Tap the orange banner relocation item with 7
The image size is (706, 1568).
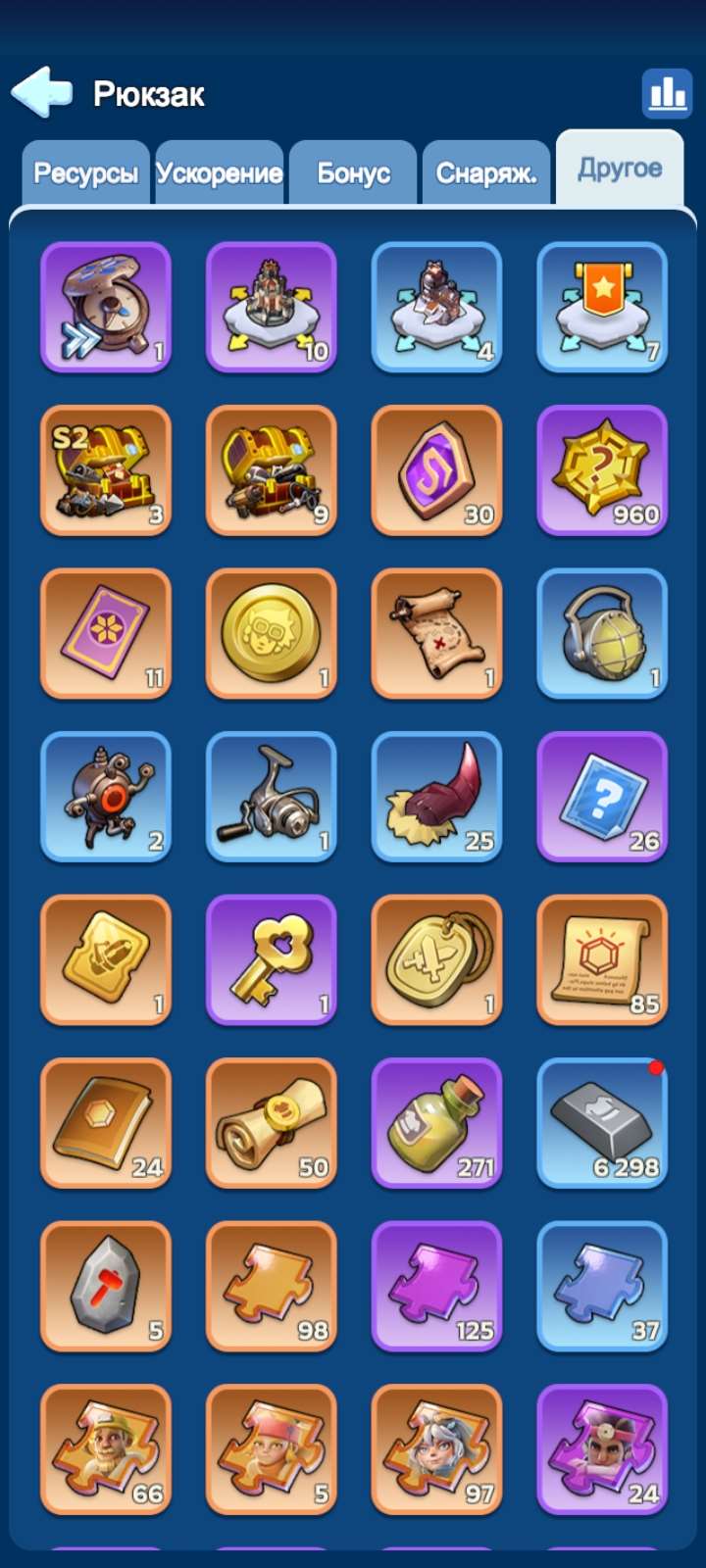pyautogui.click(x=602, y=308)
